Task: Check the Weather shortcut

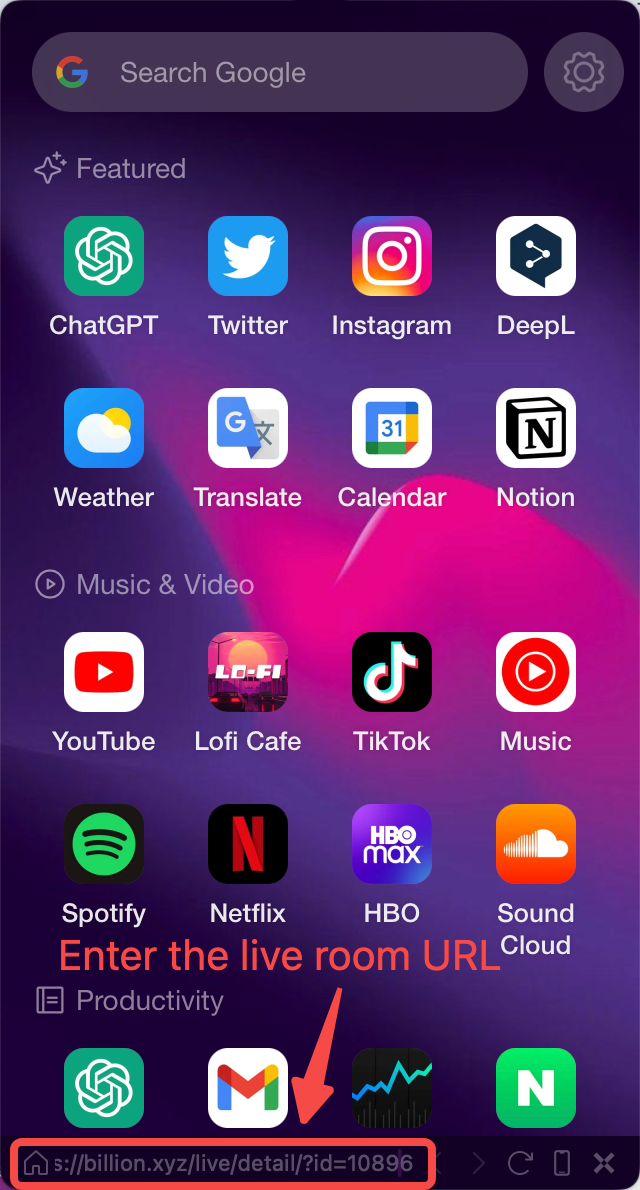Action: pyautogui.click(x=104, y=428)
